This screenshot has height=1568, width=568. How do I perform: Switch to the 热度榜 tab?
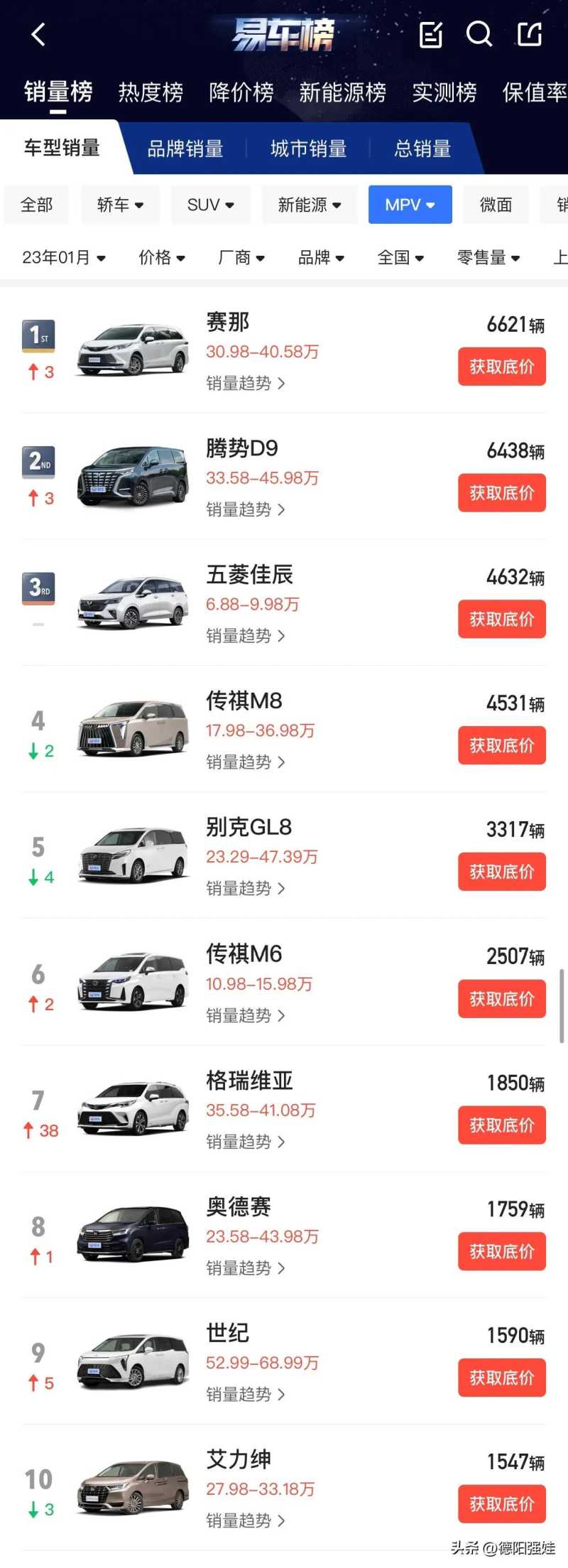151,92
